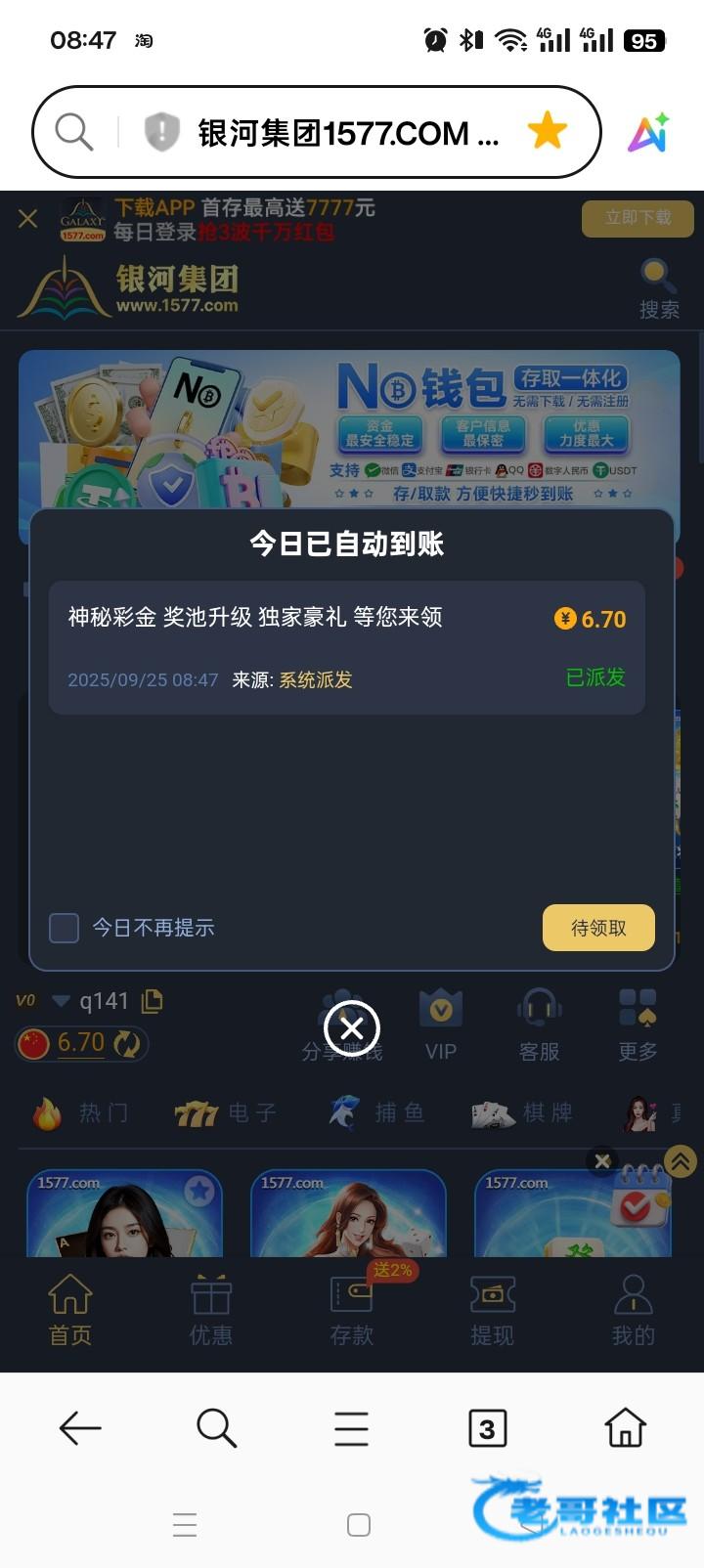Tap the 待领取 claim button

point(598,928)
